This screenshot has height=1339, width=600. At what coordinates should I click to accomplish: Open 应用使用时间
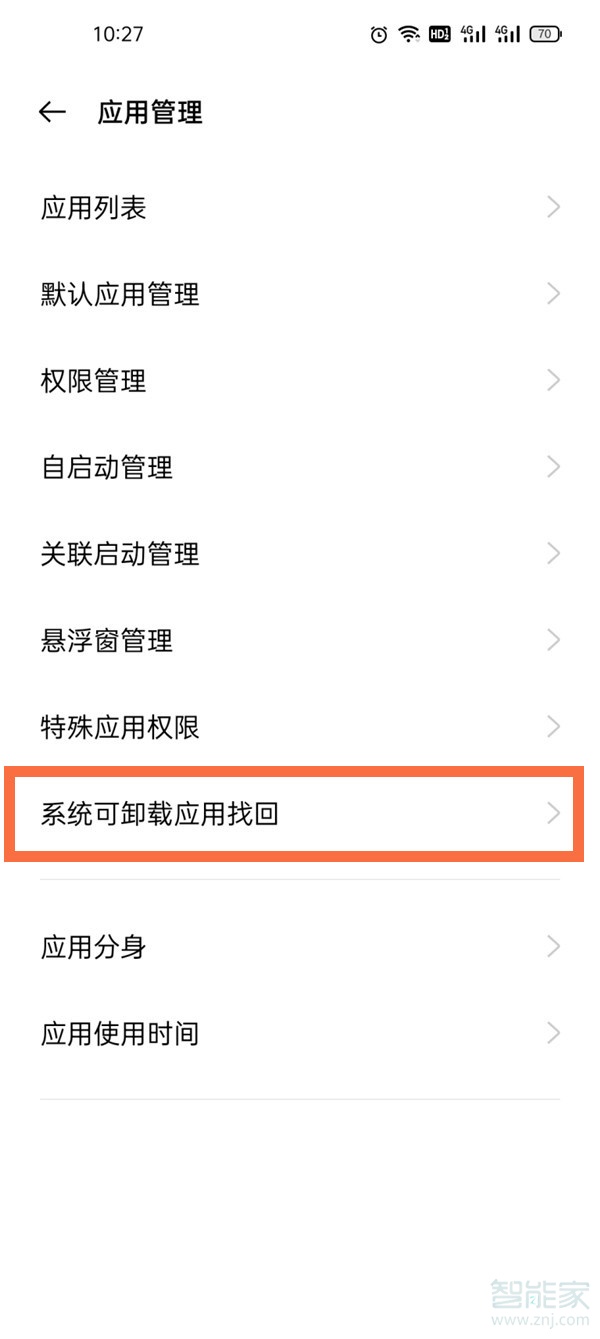(x=299, y=1033)
